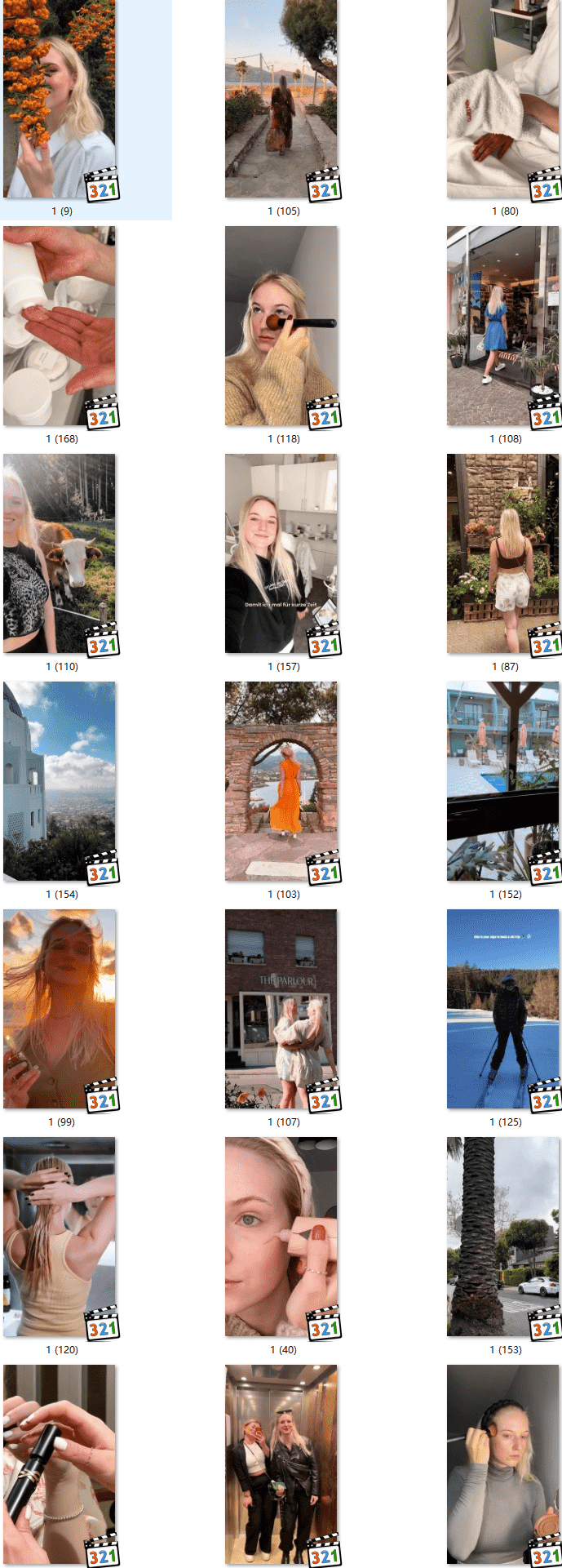The image size is (562, 1568).
Task: Open the sunset clip 1 (99)
Action: tap(60, 1010)
